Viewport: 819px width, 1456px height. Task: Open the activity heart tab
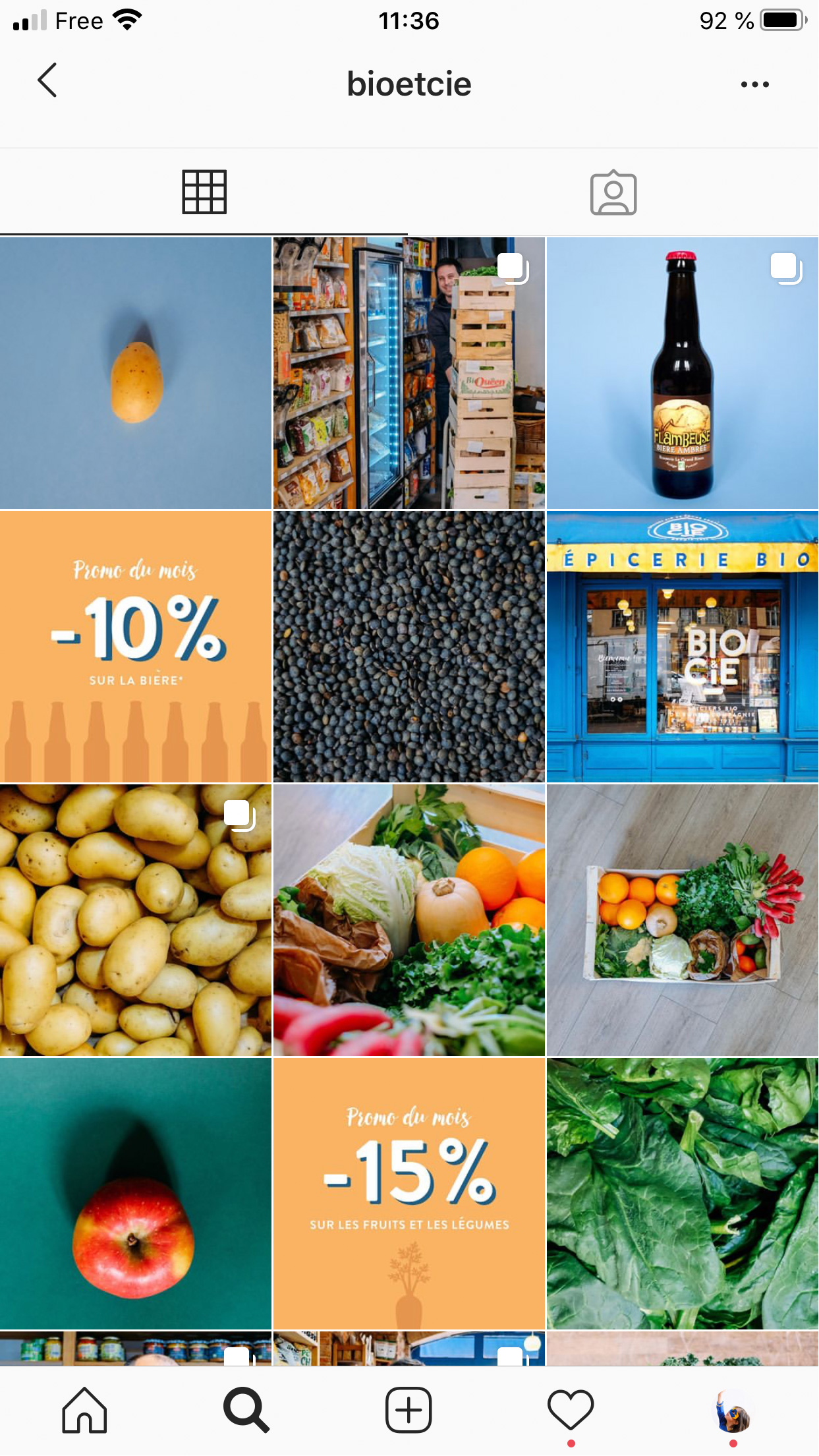pyautogui.click(x=571, y=1411)
